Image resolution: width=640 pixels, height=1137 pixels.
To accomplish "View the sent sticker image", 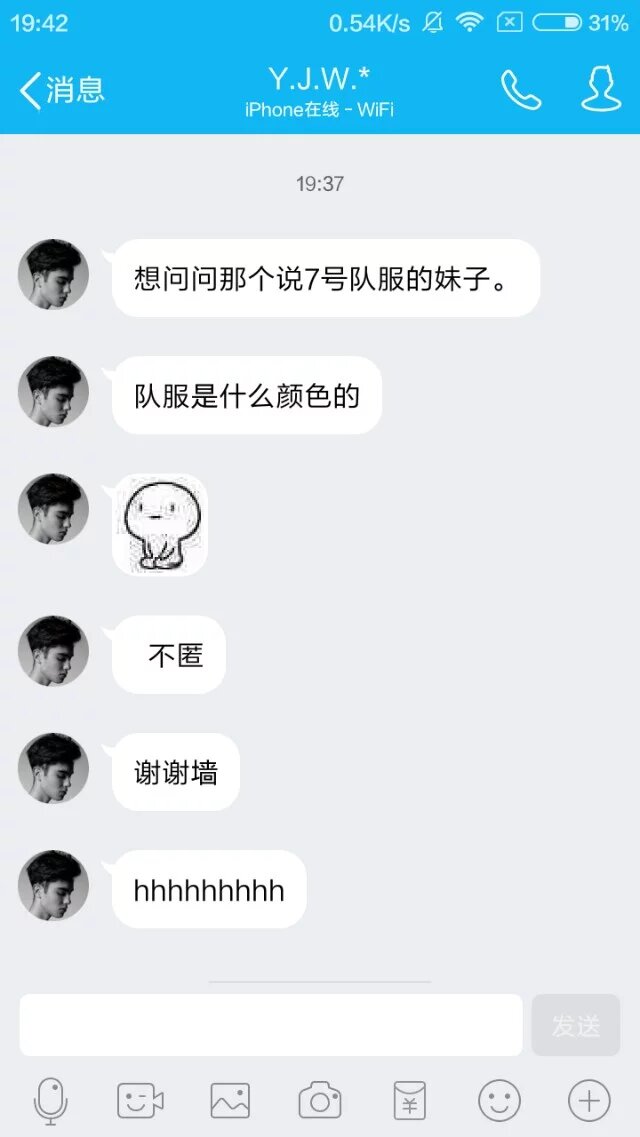I will pos(160,525).
